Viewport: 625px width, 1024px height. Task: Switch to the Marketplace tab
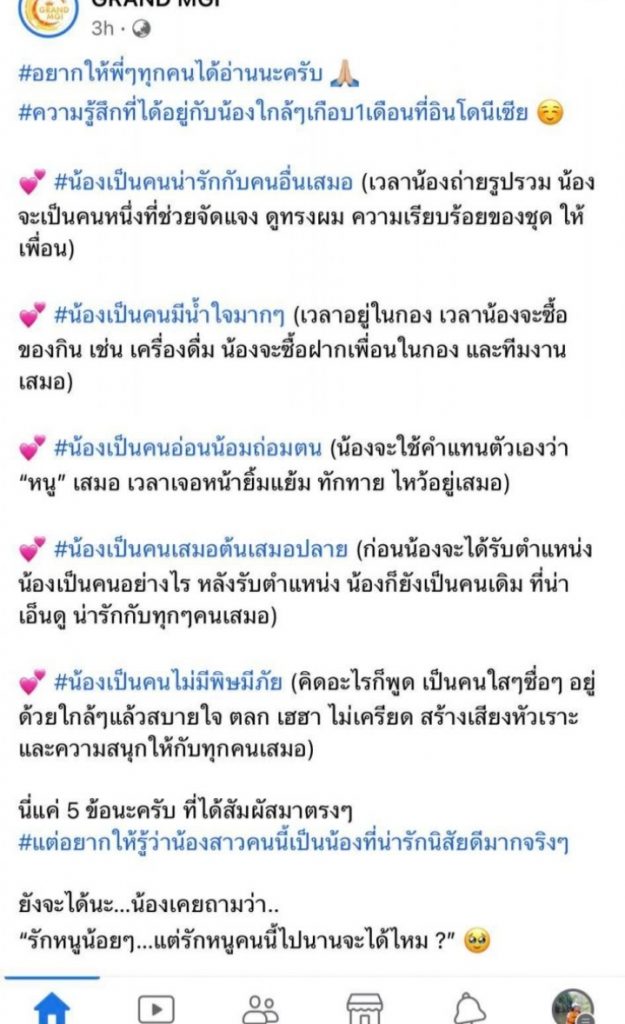[x=365, y=1008]
